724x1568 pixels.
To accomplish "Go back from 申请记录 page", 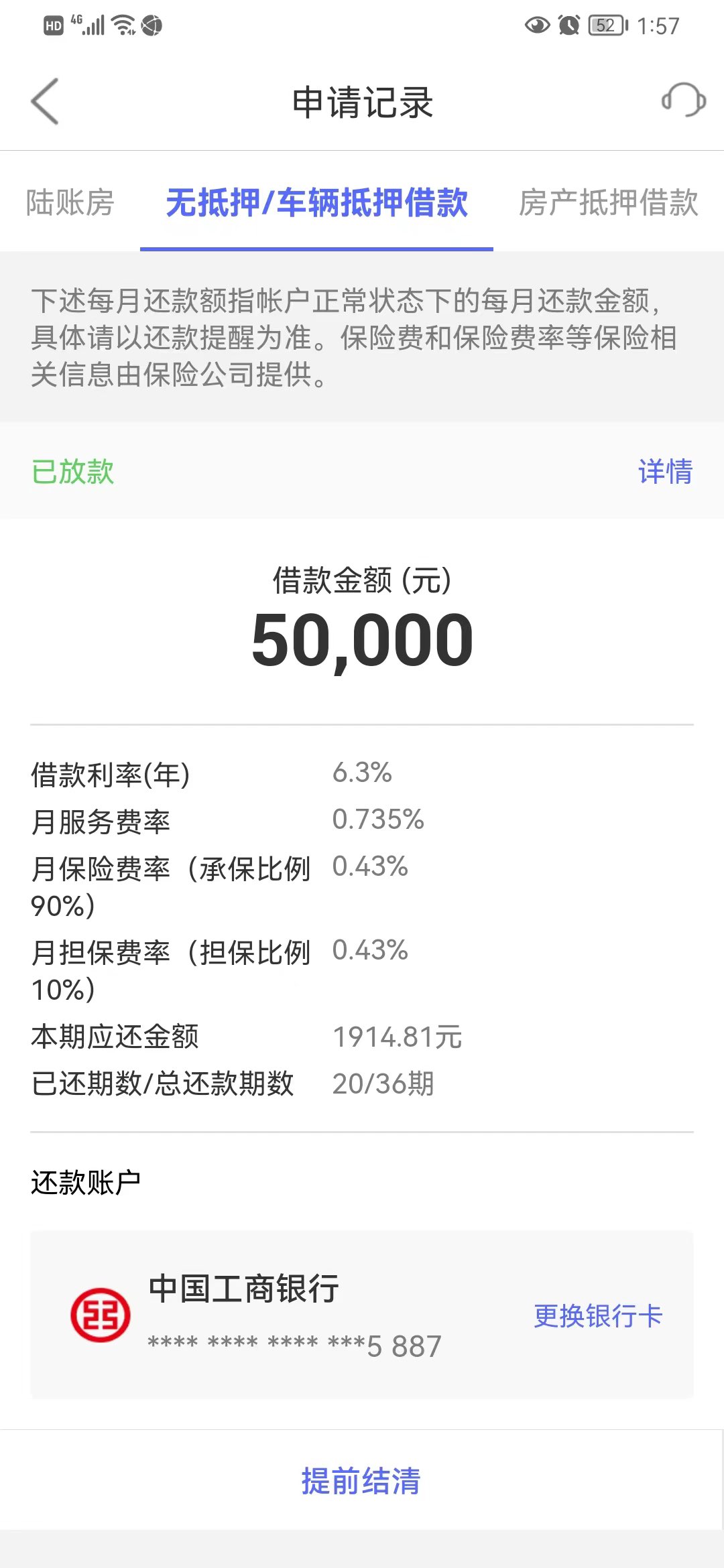I will tap(45, 102).
